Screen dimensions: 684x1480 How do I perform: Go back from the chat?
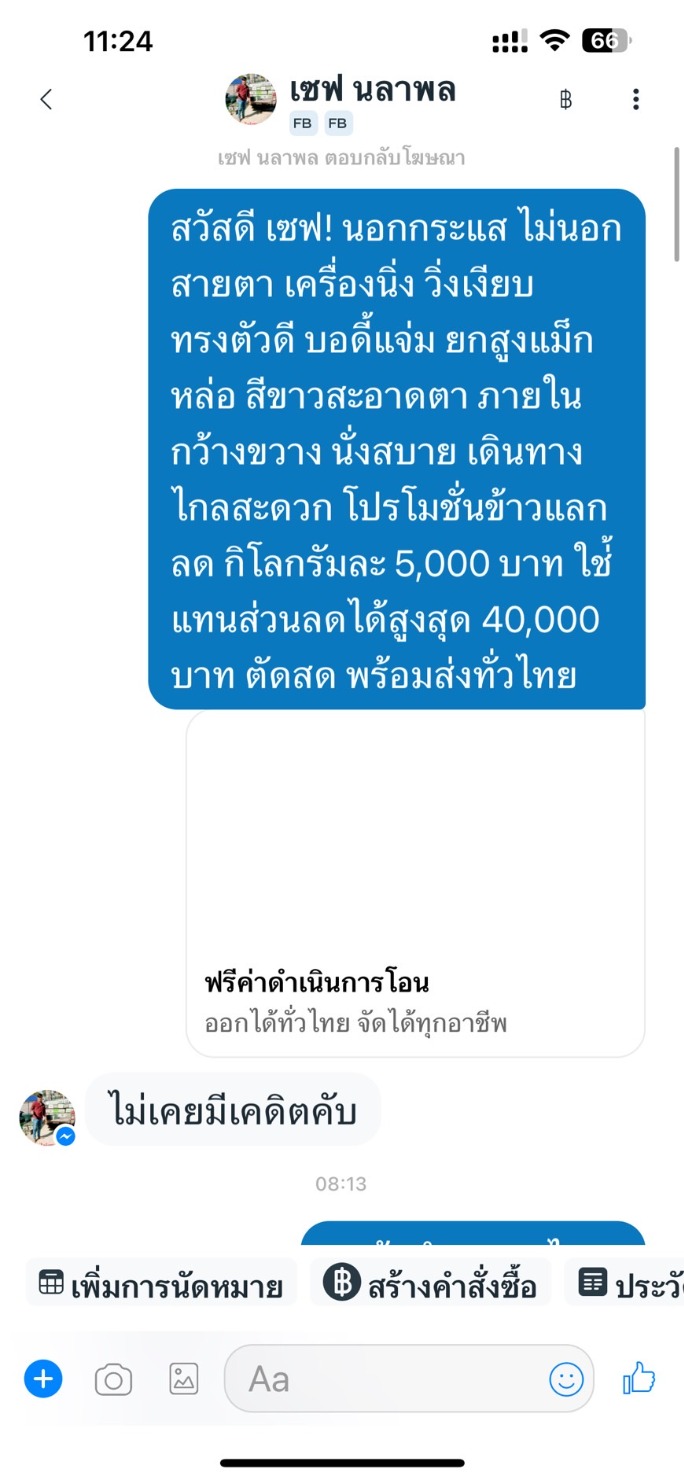point(45,99)
